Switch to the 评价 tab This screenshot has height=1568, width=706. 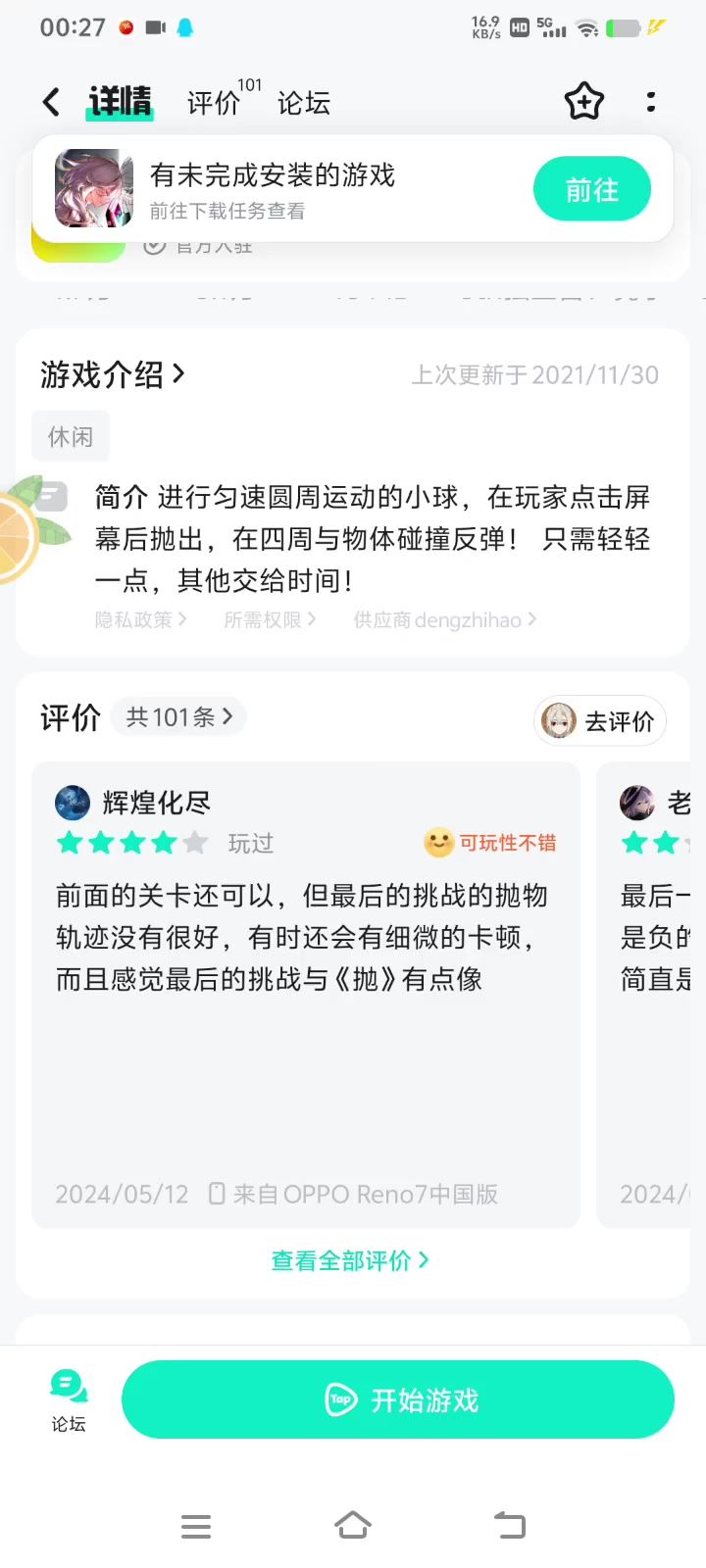[215, 103]
